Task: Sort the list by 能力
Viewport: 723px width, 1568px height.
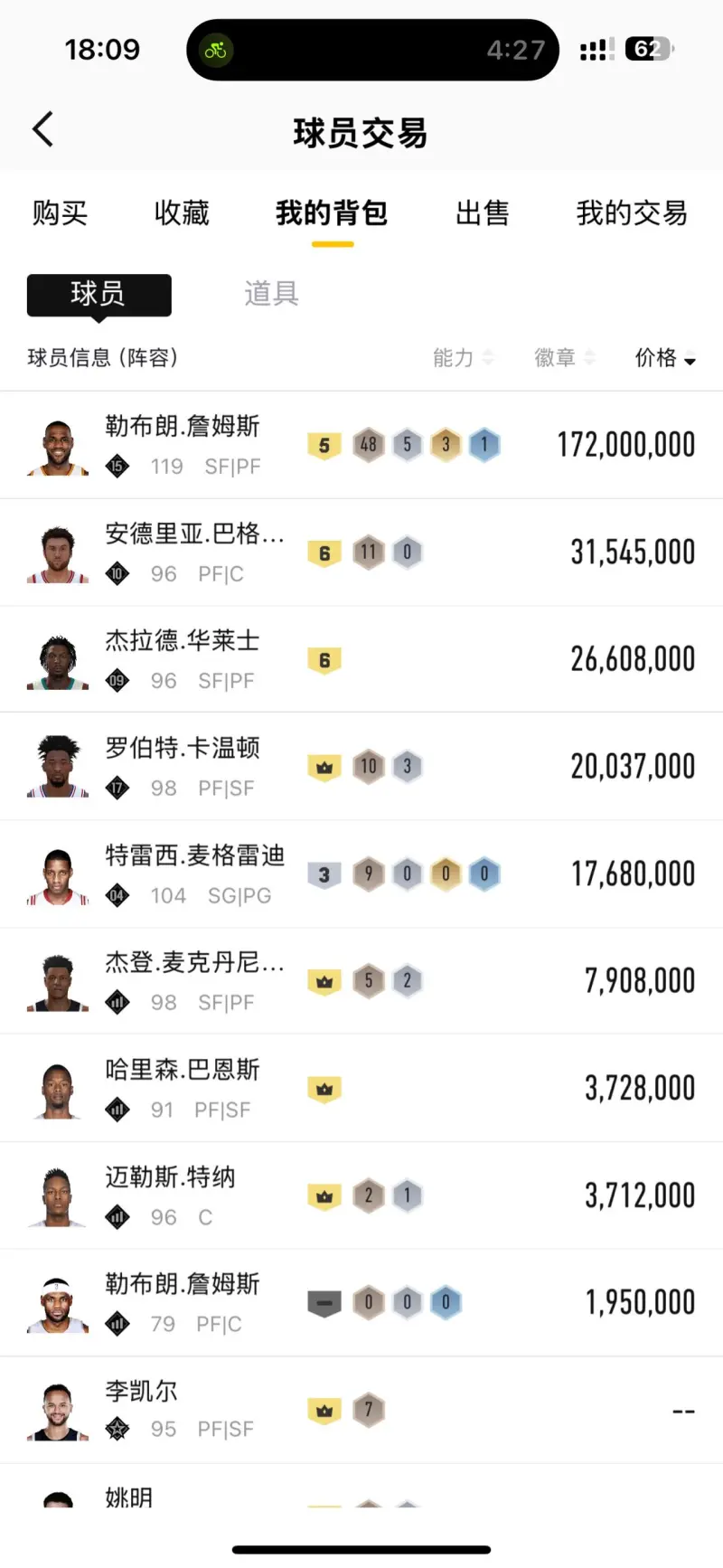Action: [463, 358]
